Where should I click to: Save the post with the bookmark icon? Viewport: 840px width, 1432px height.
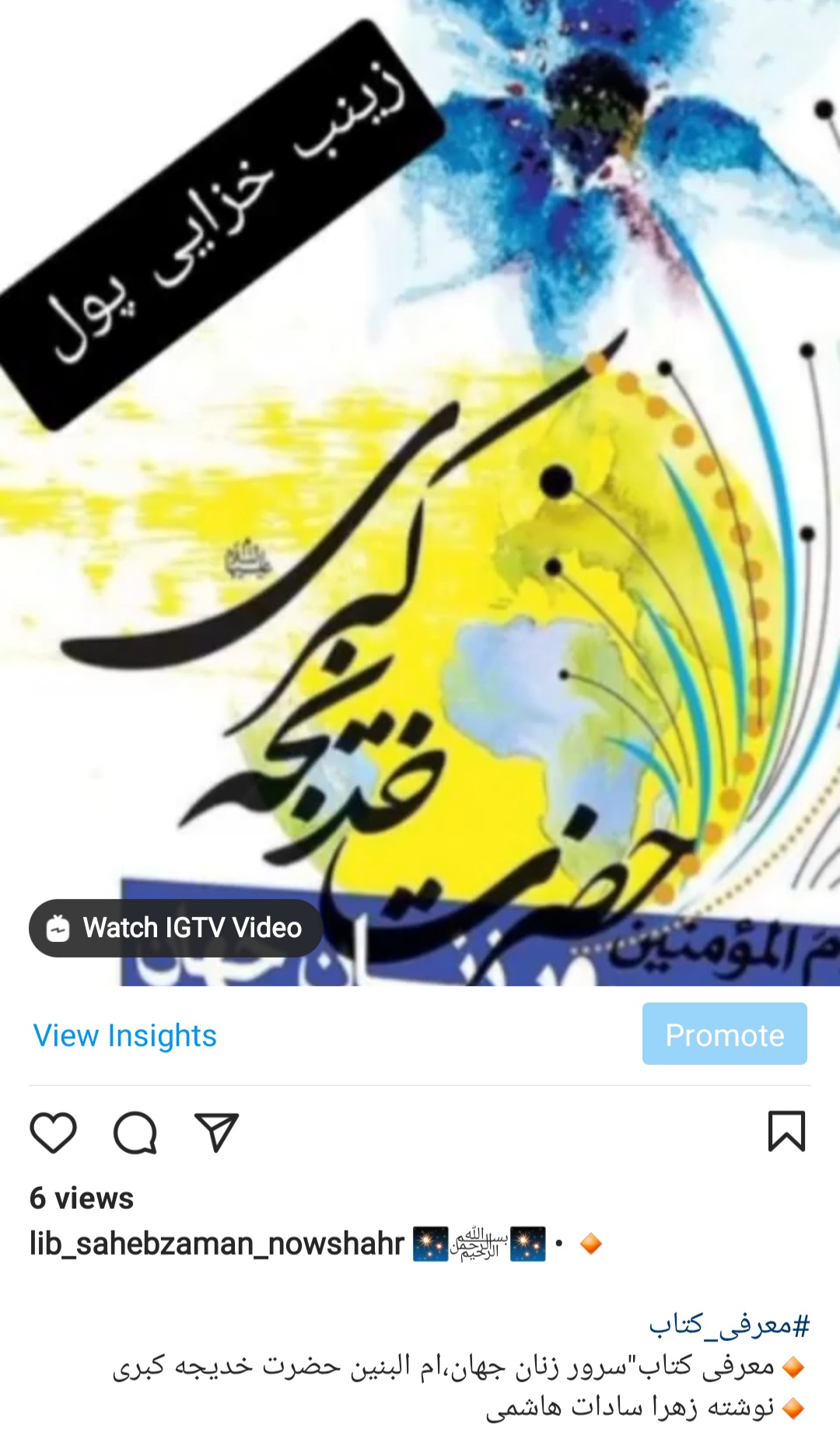[786, 1130]
